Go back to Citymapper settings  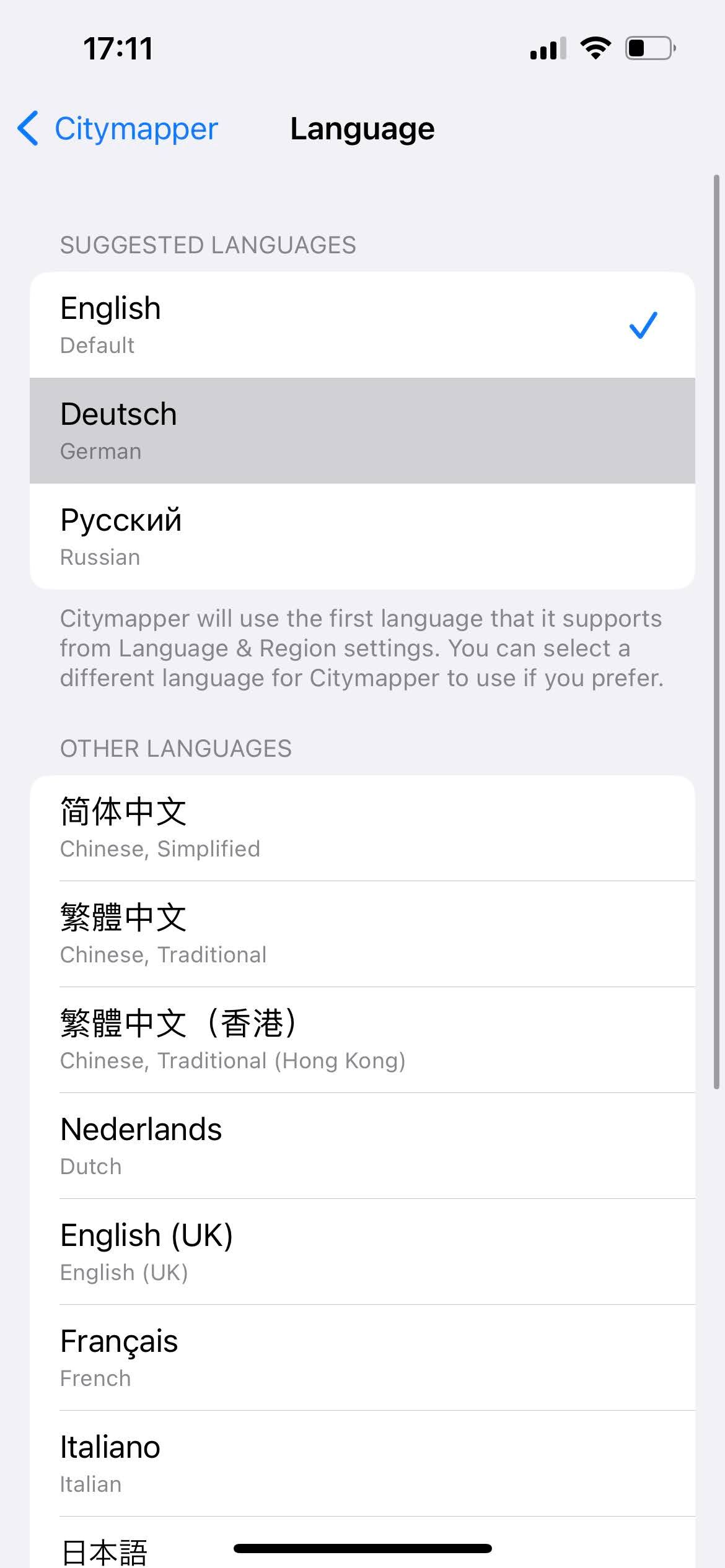[118, 129]
